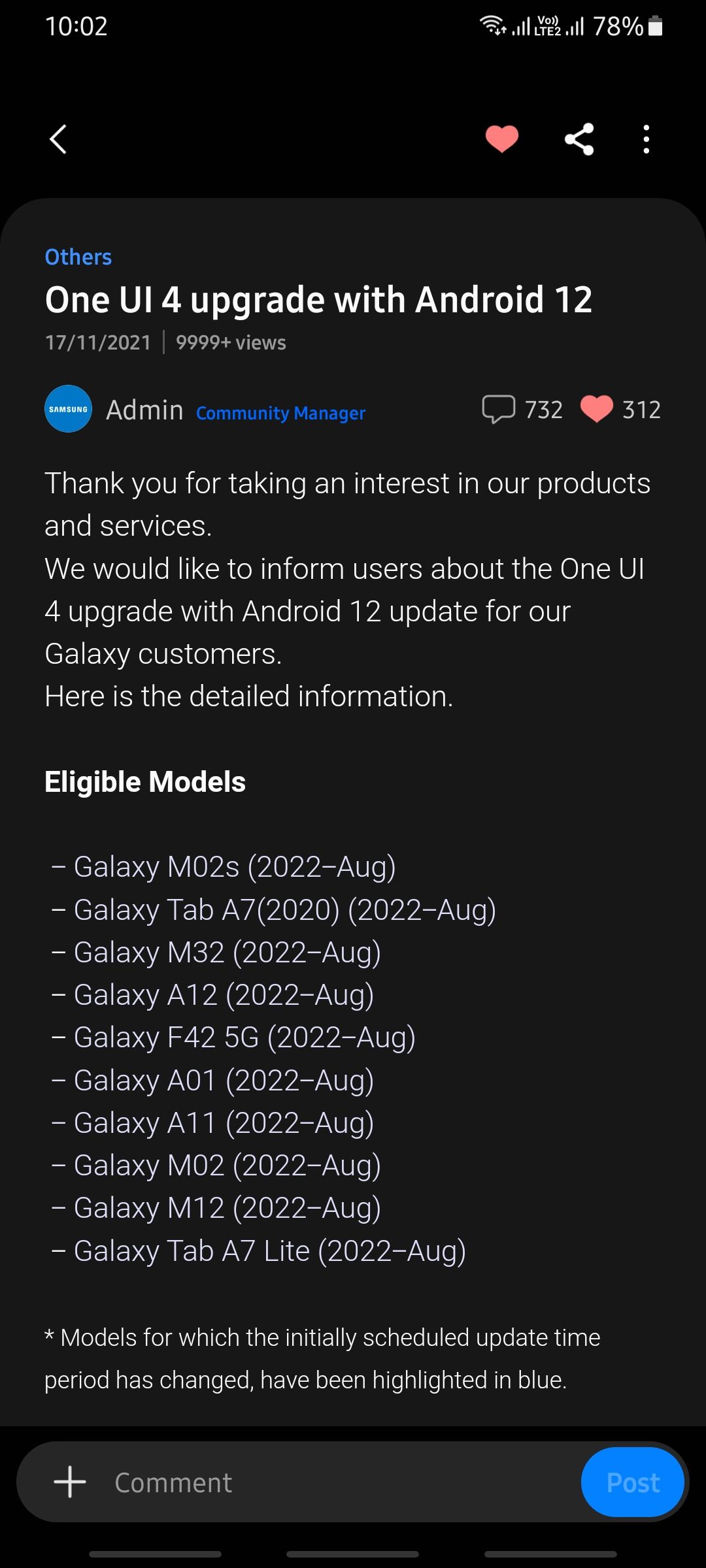This screenshot has height=1568, width=706.
Task: Open the share options for this post
Action: pos(579,139)
